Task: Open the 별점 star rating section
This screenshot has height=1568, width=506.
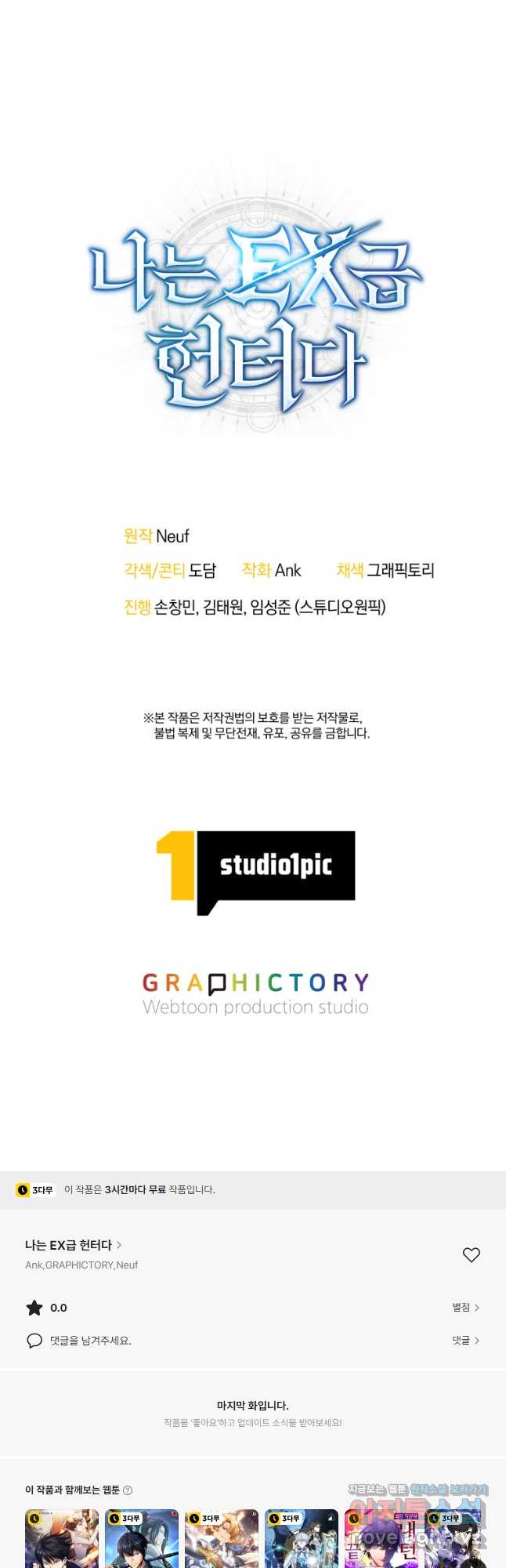Action: coord(465,1308)
